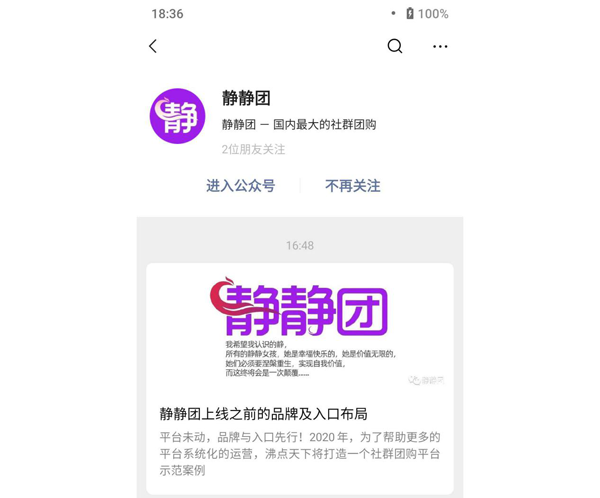Tap the 静静团 profile avatar
Screen dimensions: 600x498
(177, 116)
